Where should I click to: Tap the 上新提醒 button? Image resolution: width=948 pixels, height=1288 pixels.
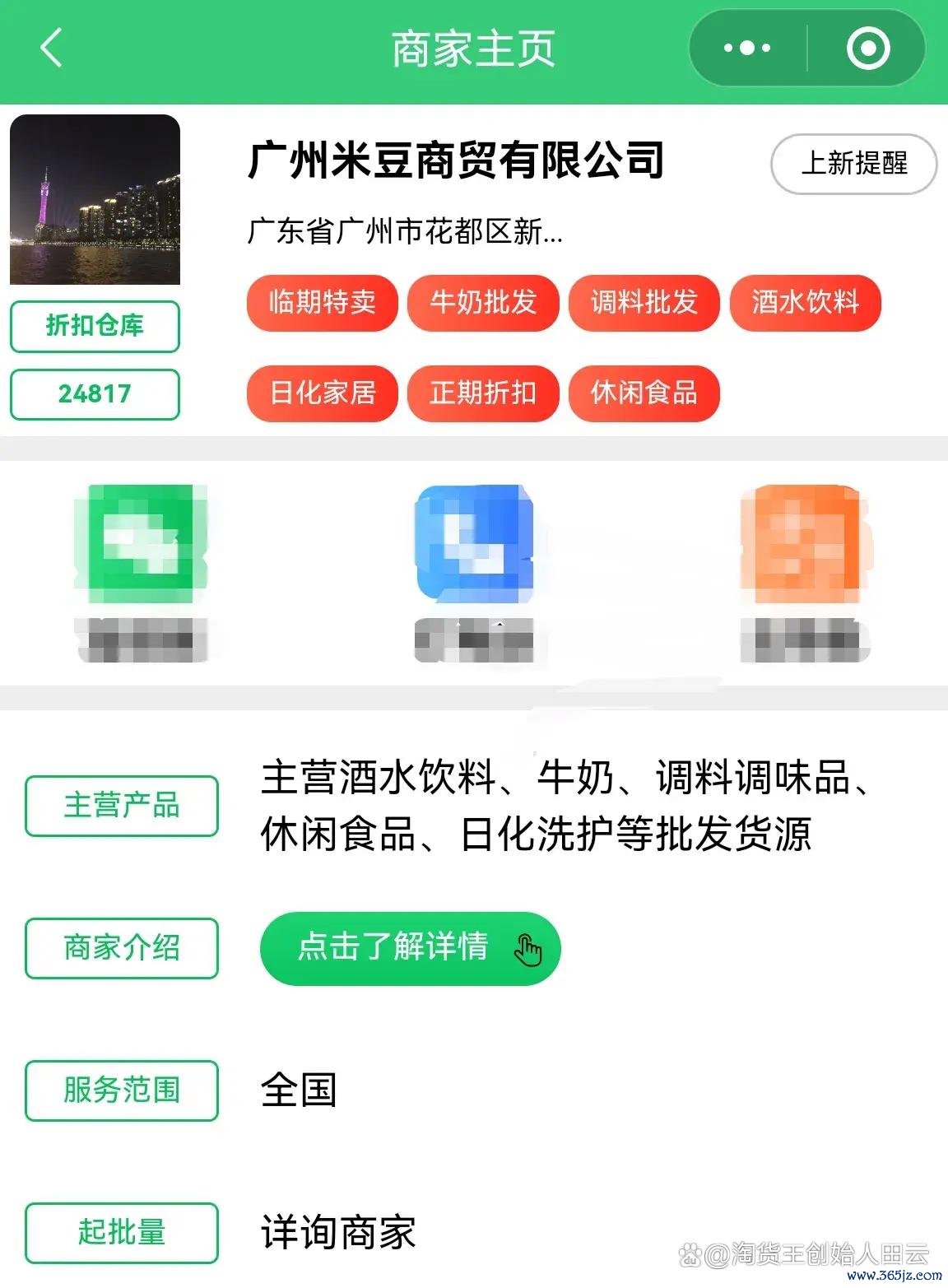coord(853,164)
